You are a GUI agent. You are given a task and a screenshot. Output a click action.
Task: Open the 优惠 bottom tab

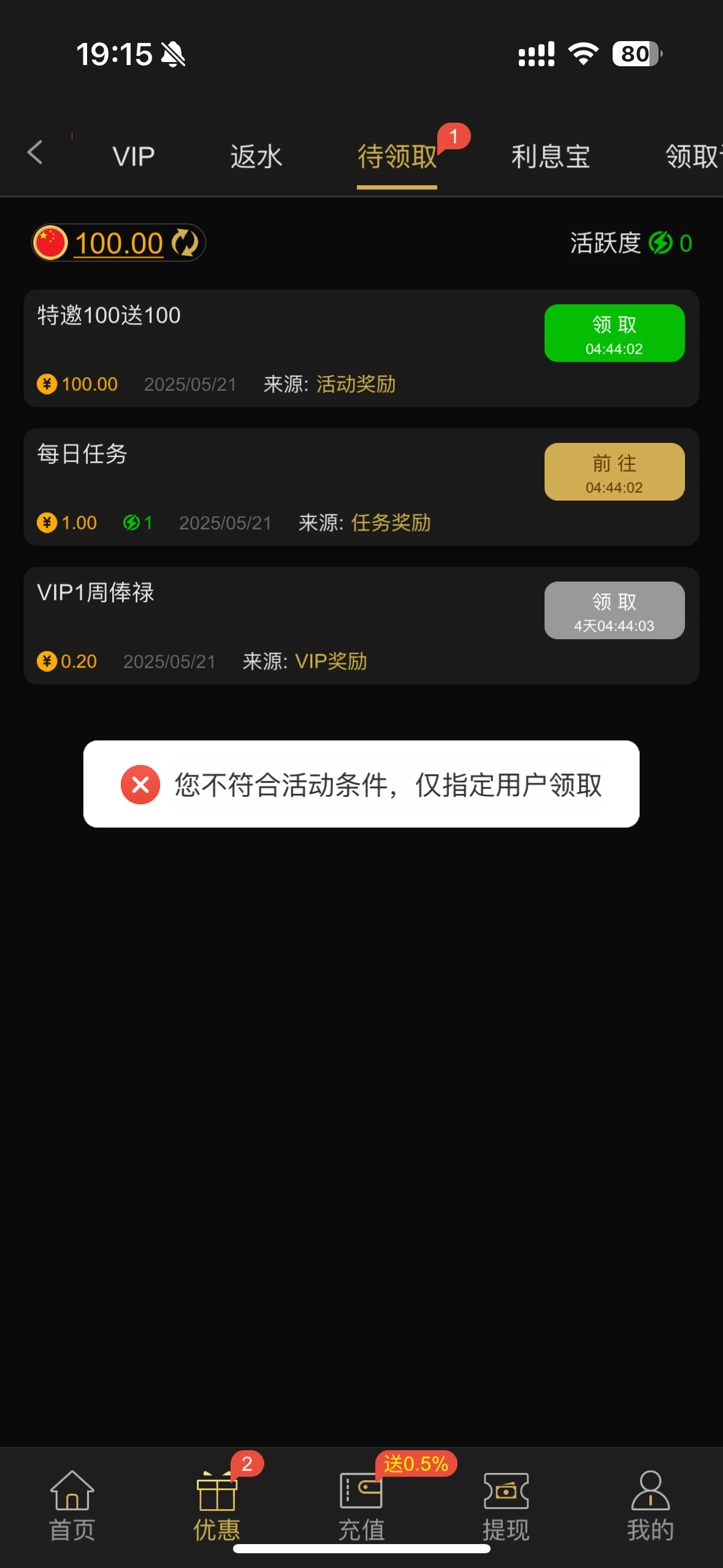pos(216,1506)
